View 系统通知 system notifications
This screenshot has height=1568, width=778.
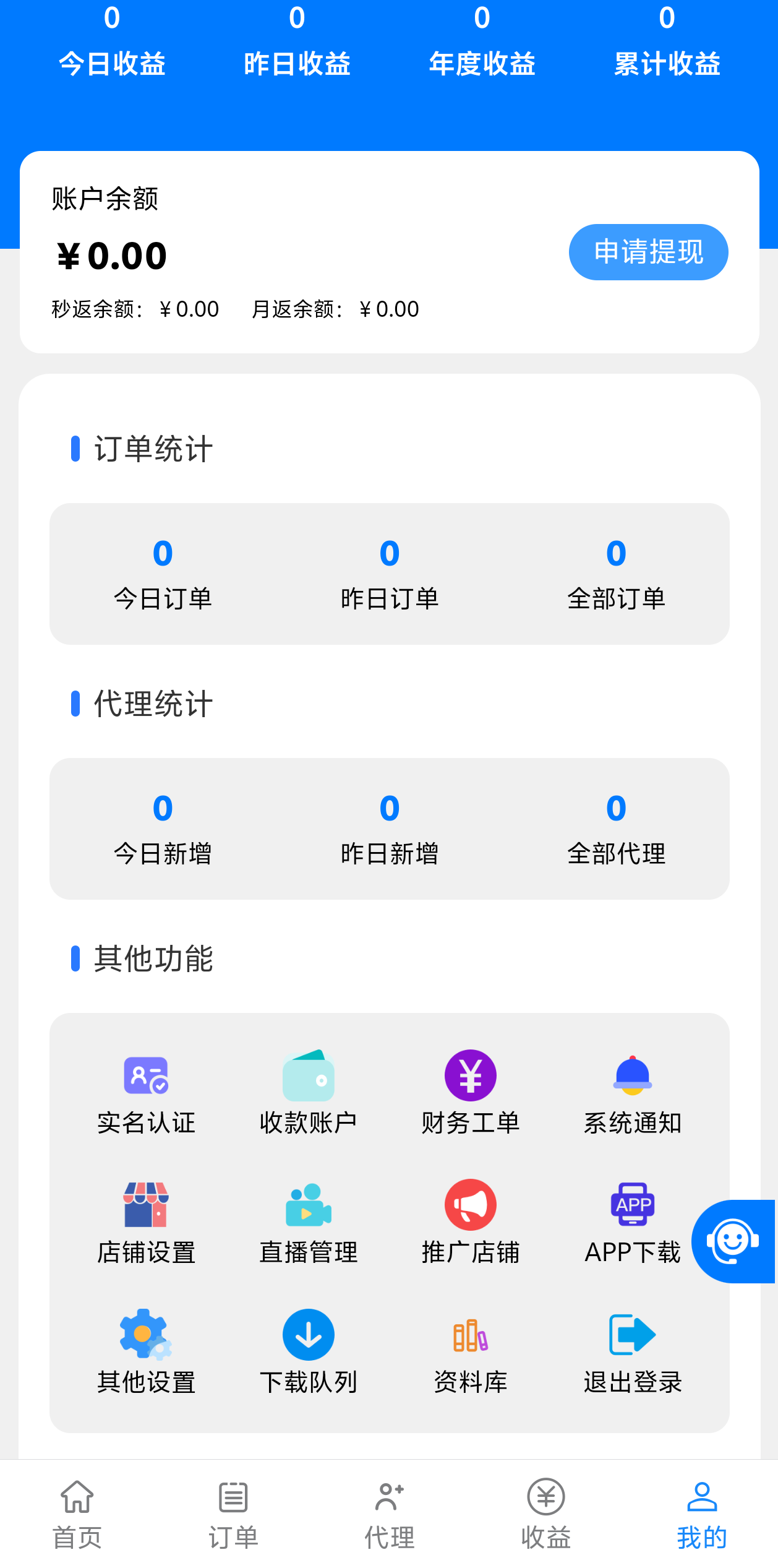[633, 1093]
